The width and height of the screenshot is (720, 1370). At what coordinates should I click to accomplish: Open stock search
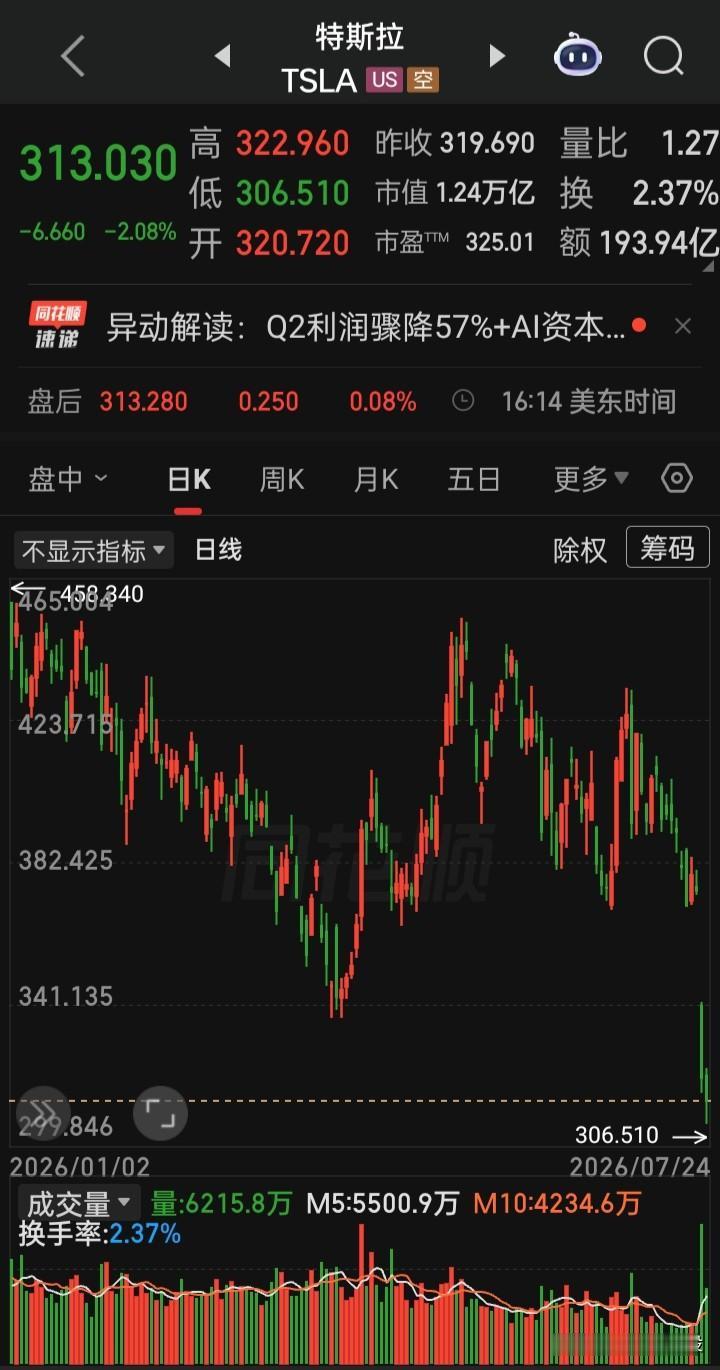663,56
